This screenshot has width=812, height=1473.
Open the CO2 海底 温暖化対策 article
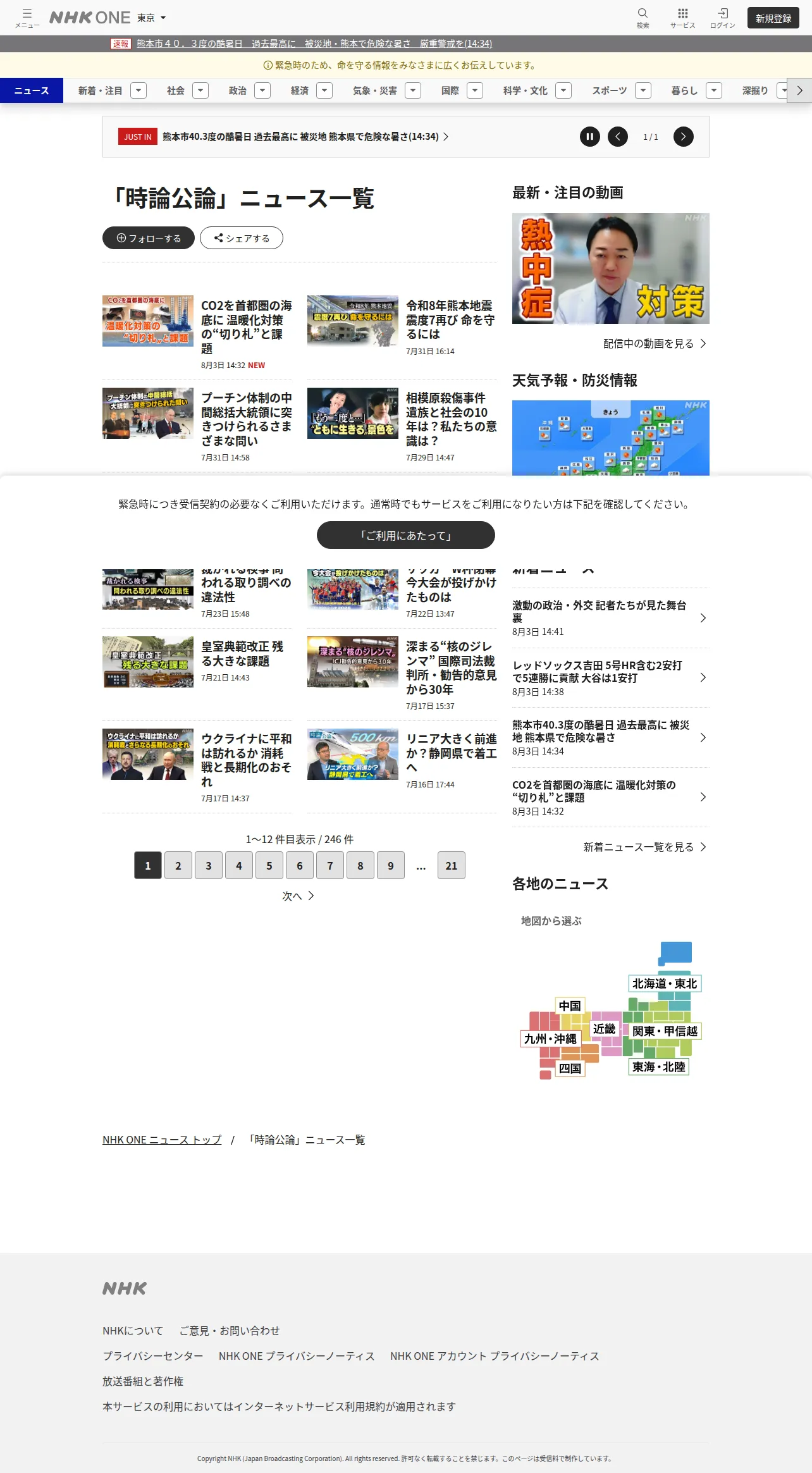pyautogui.click(x=197, y=333)
